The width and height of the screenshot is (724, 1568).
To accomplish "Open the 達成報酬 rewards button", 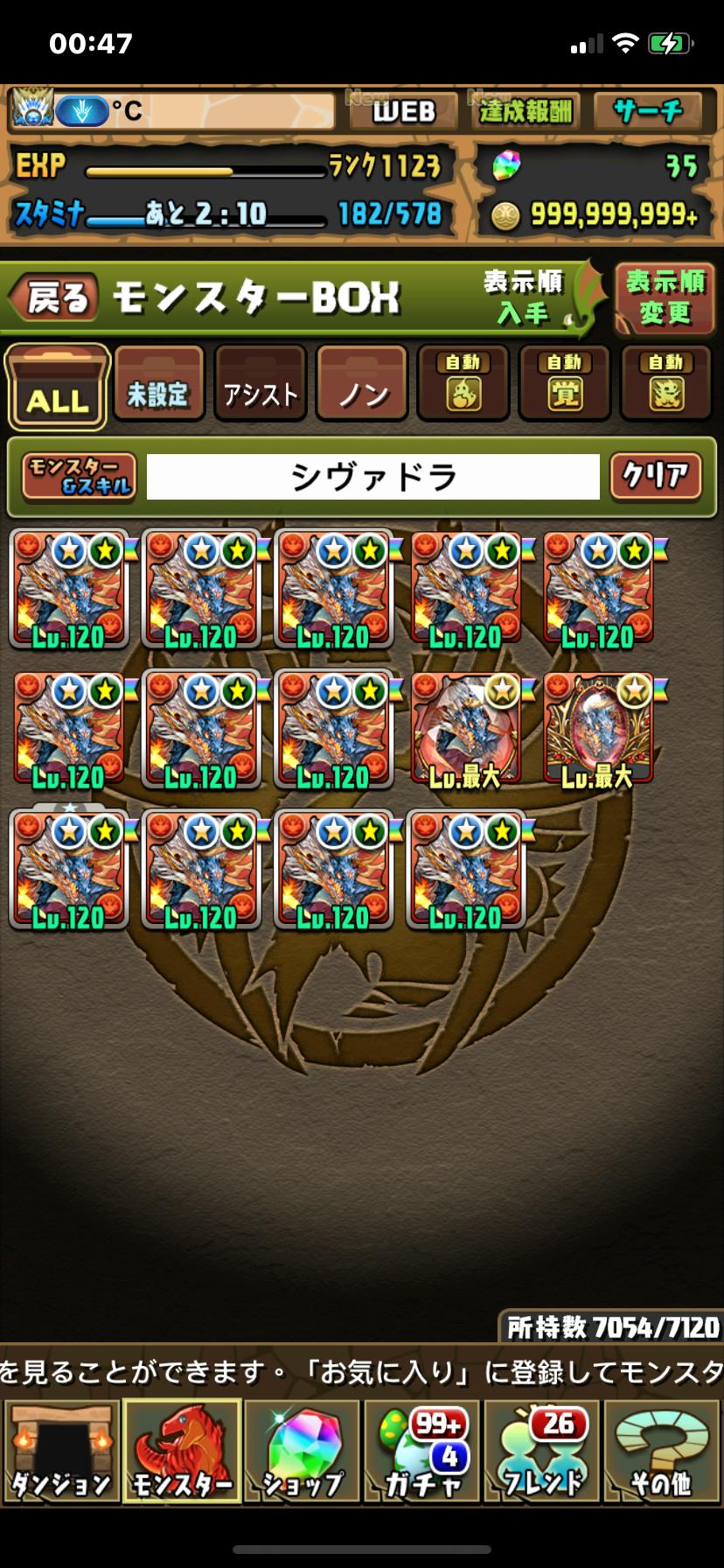I will click(525, 111).
